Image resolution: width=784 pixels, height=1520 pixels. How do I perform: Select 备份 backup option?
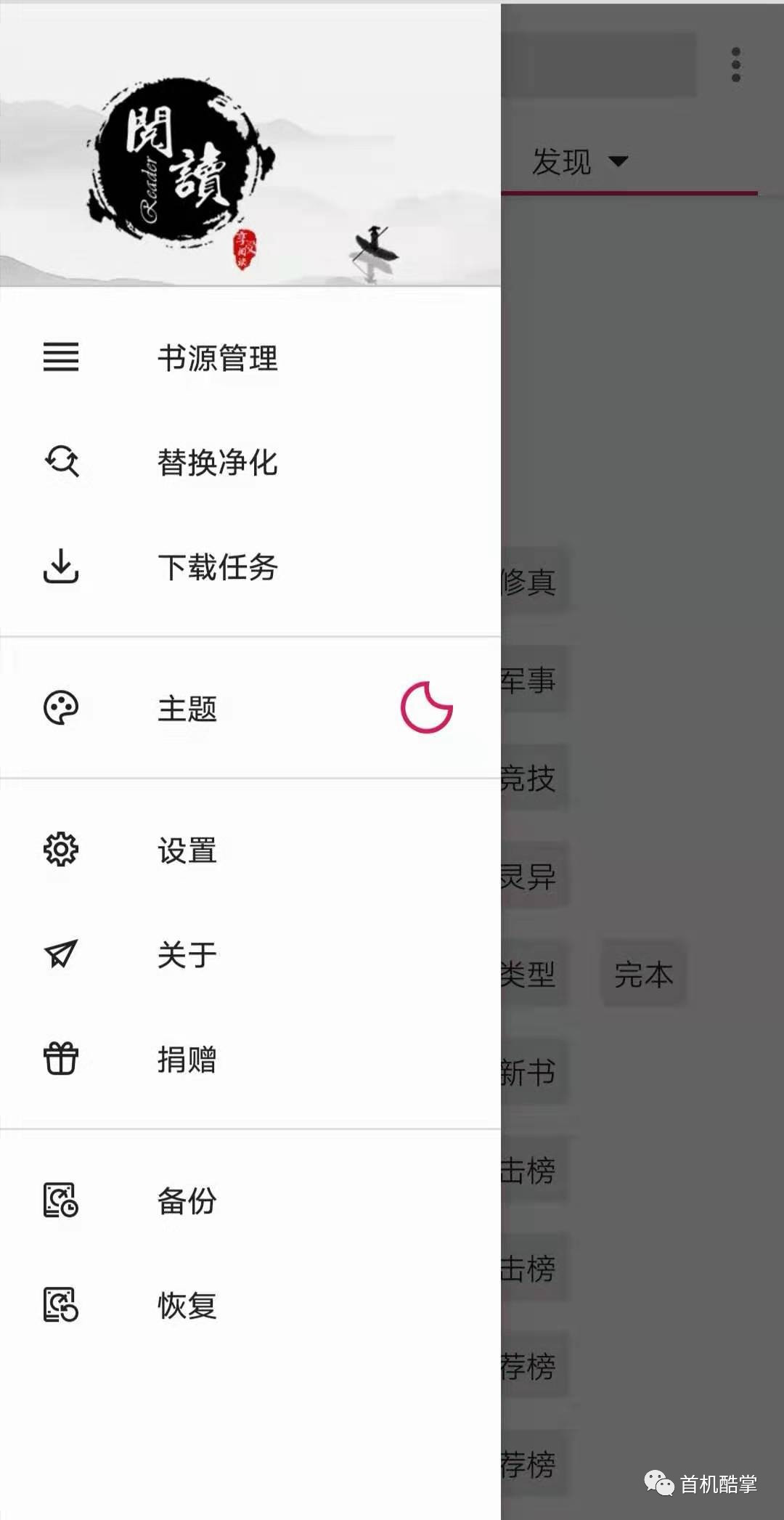[187, 1200]
